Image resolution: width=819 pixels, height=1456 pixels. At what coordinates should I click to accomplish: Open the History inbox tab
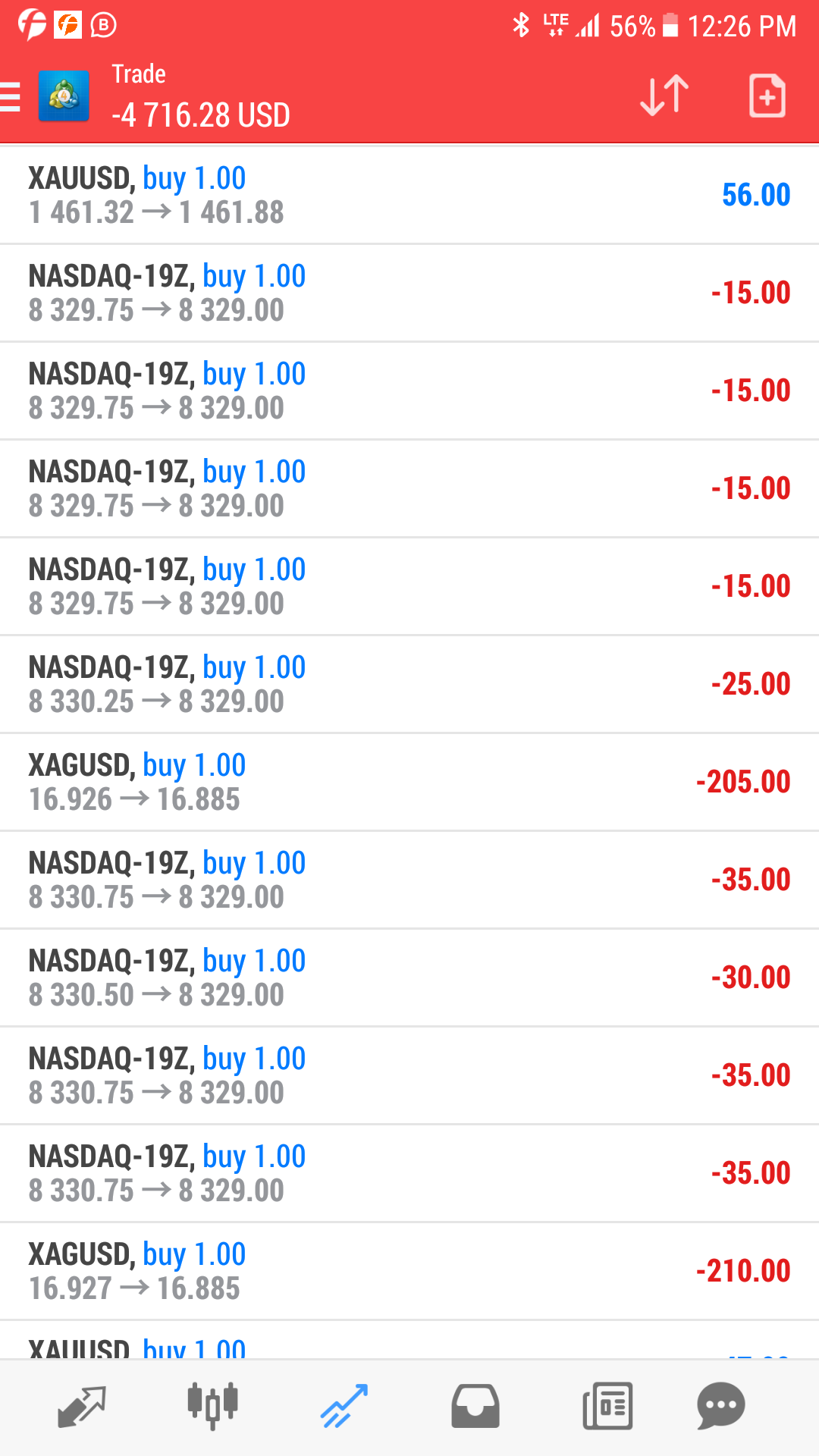[475, 1407]
